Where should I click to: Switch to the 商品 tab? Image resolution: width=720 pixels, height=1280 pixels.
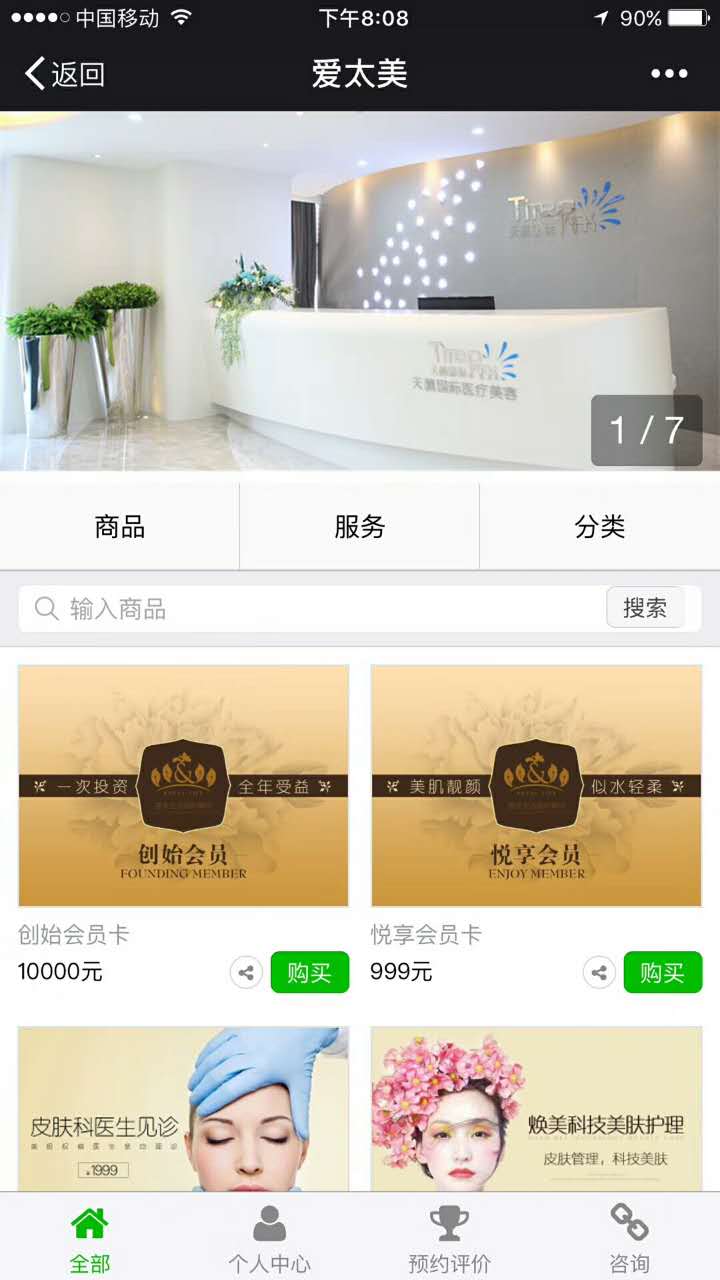point(120,527)
